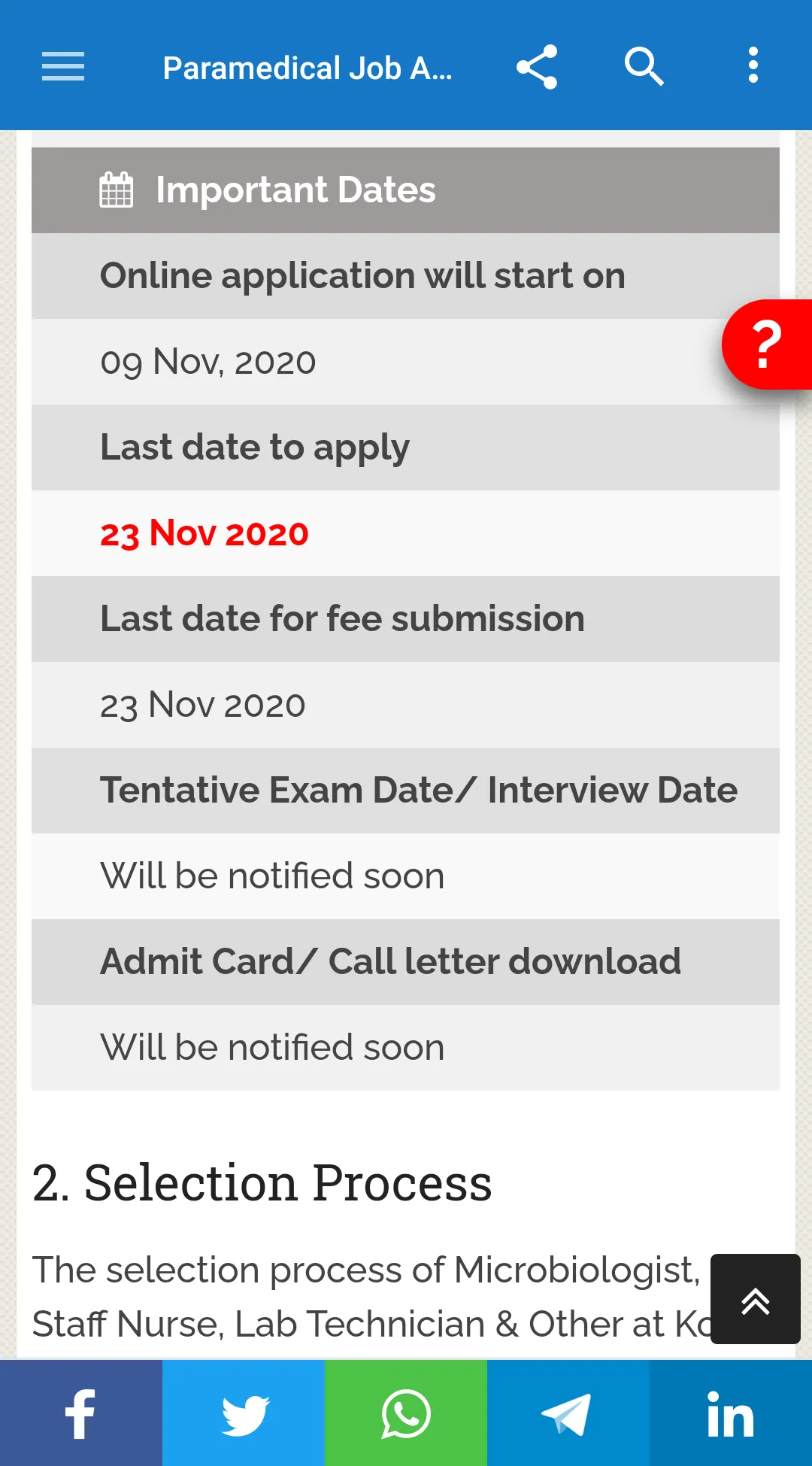Open the hamburger navigation menu
The height and width of the screenshot is (1466, 812).
(63, 66)
